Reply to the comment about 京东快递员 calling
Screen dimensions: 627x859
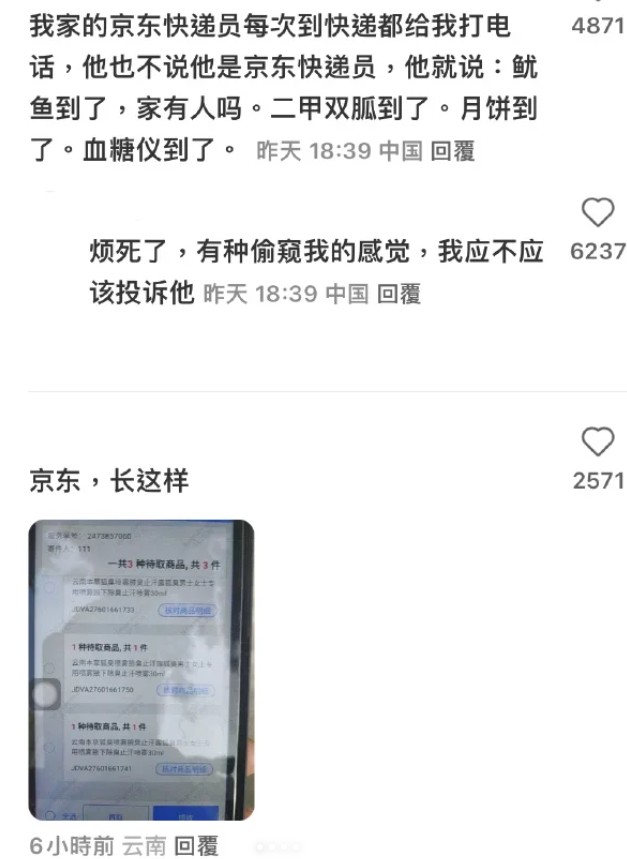pyautogui.click(x=452, y=152)
